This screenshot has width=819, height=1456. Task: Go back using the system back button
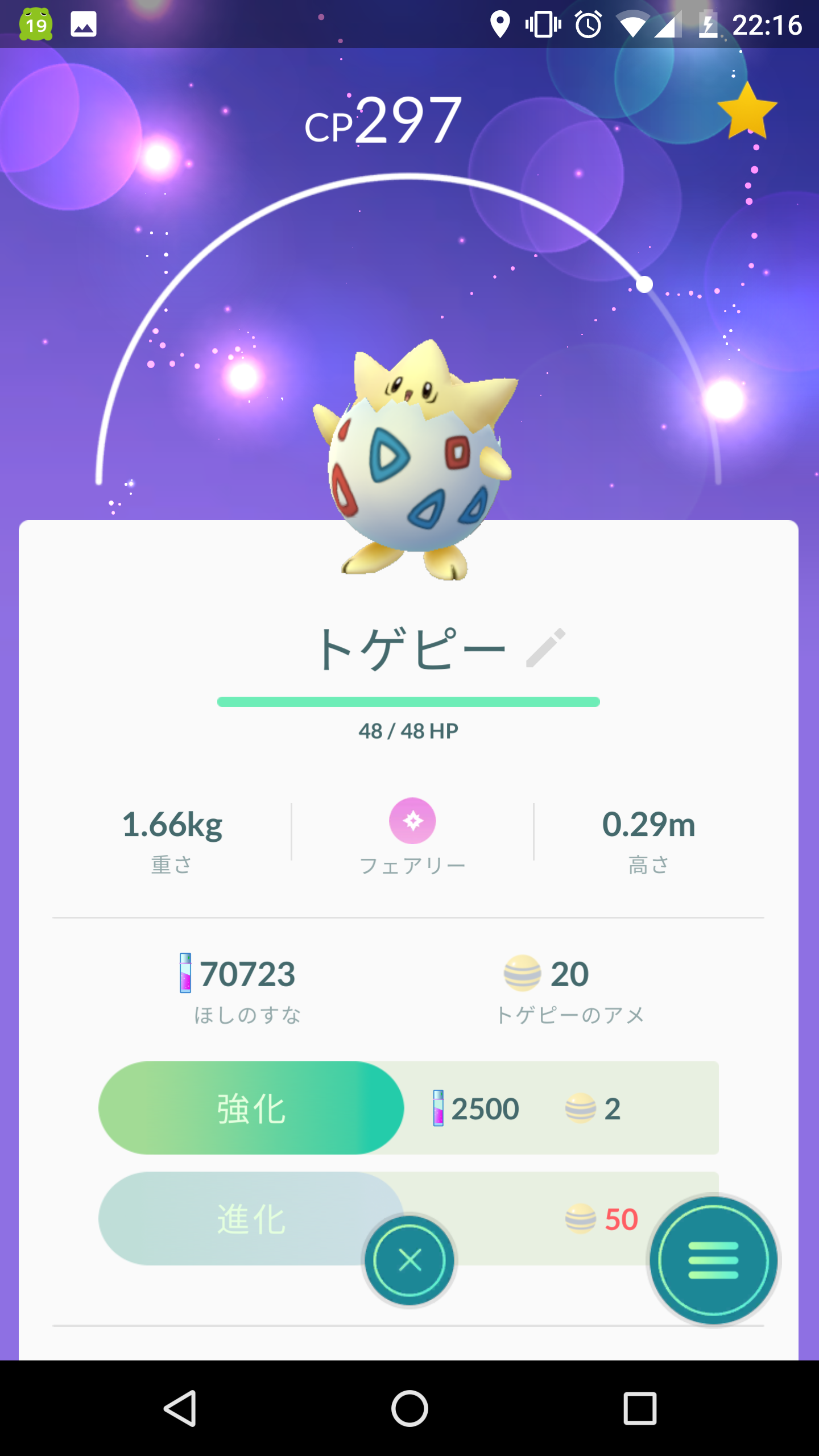(x=180, y=1408)
